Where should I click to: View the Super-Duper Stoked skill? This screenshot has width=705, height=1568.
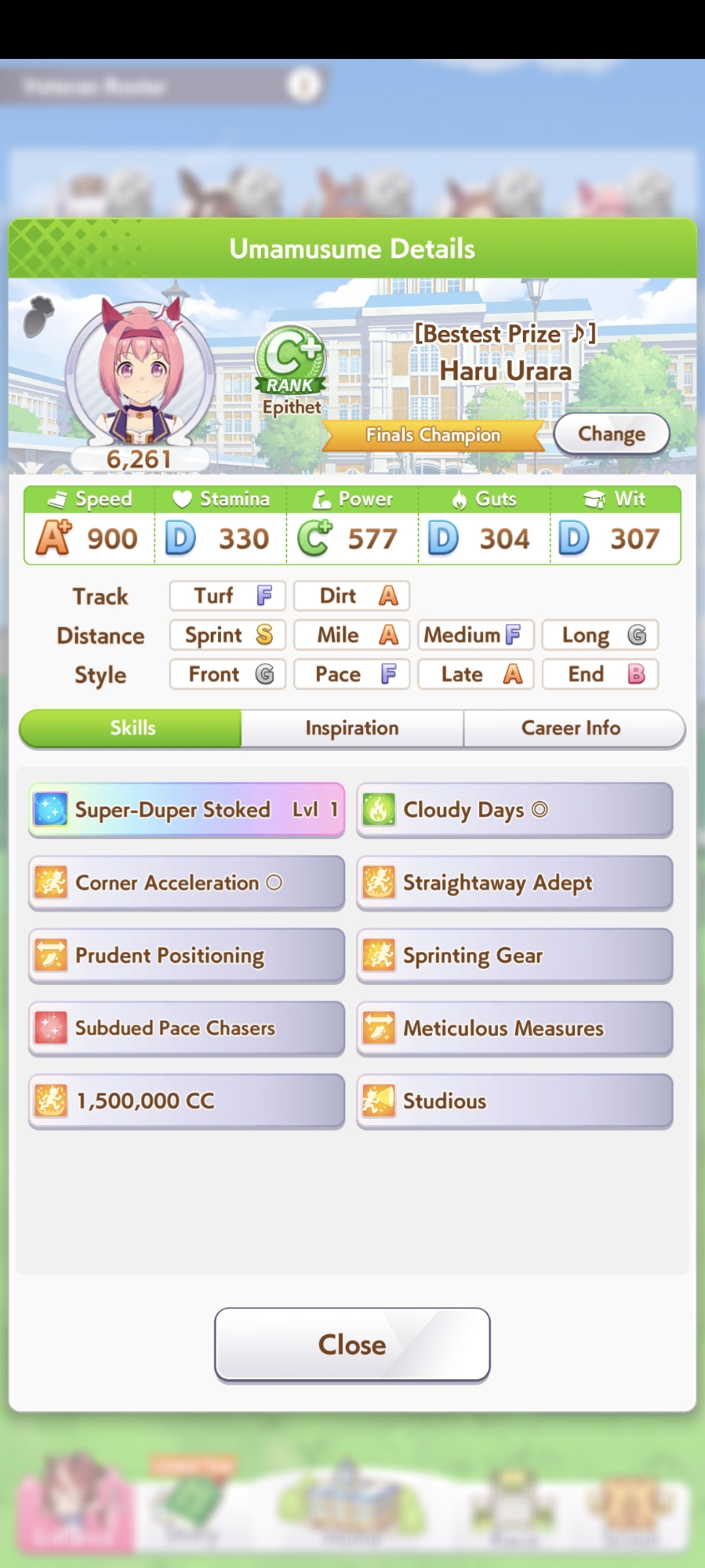[187, 809]
